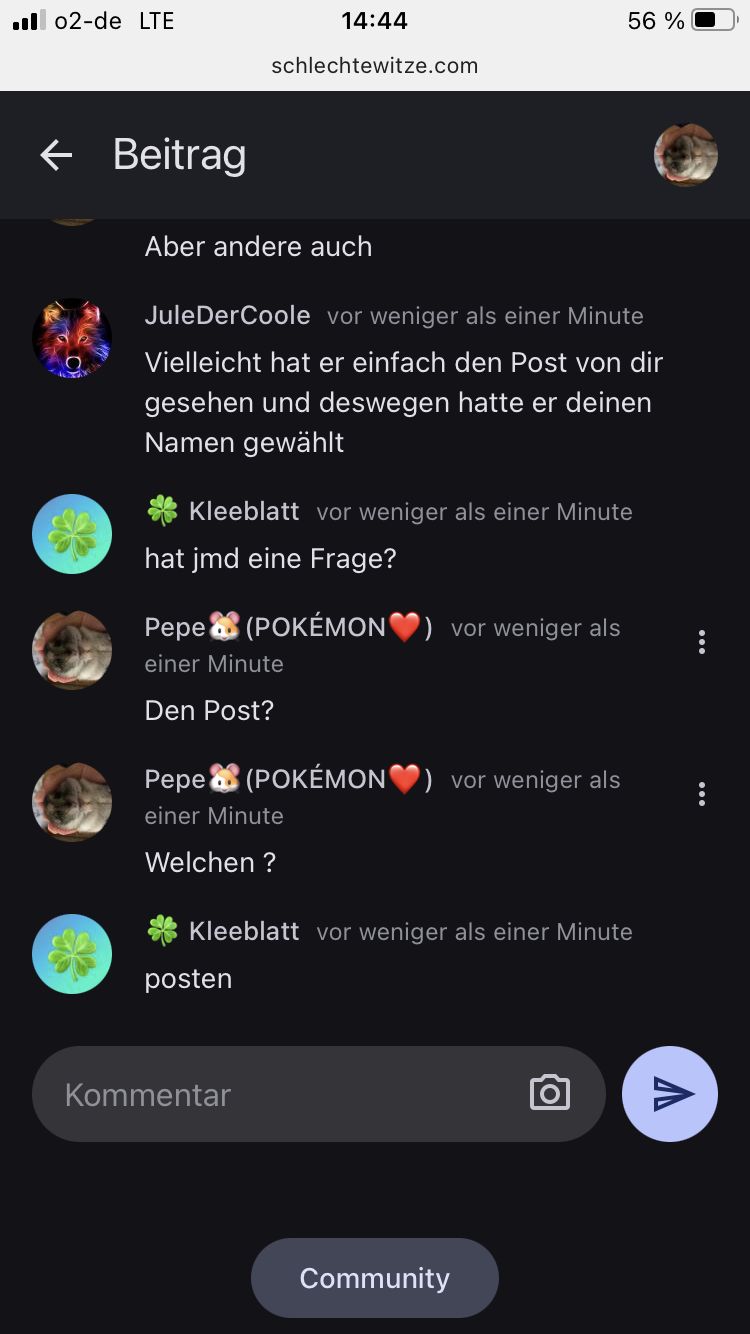The width and height of the screenshot is (750, 1334).
Task: Open your profile picture in the header
Action: pyautogui.click(x=685, y=155)
